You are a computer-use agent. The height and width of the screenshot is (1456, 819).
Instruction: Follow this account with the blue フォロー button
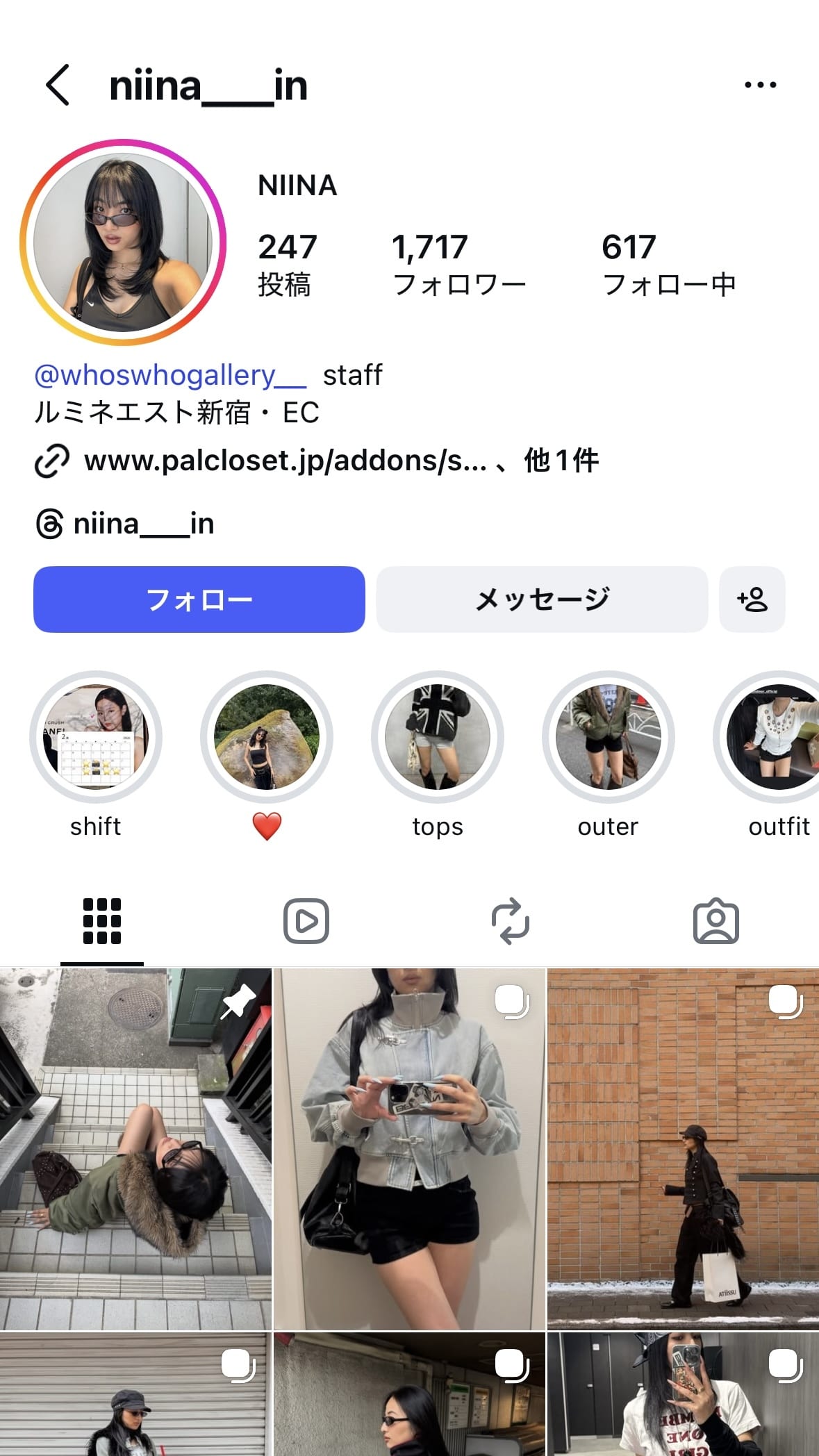coord(199,599)
